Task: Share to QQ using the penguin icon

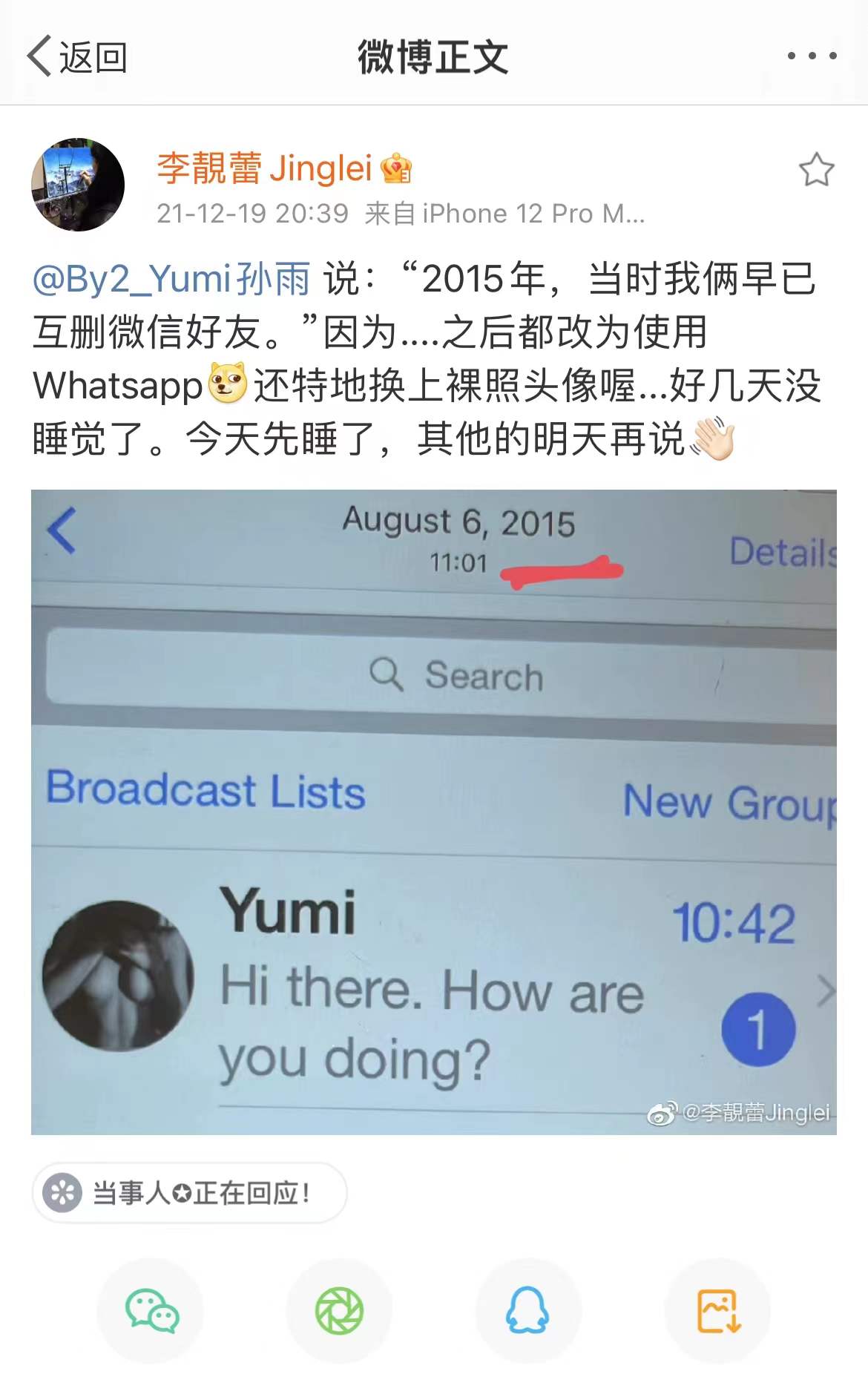Action: 528,1312
